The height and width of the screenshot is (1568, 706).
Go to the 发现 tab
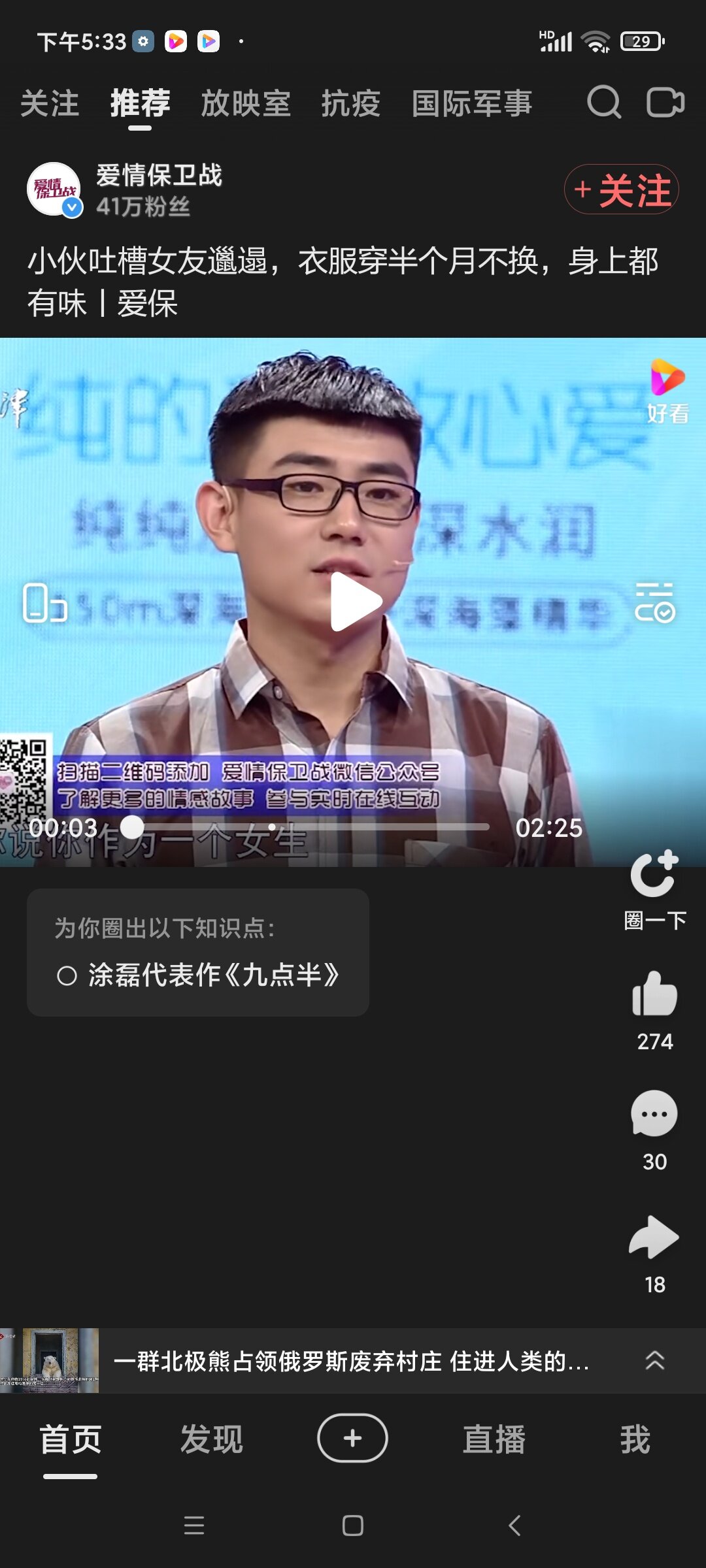tap(212, 1439)
